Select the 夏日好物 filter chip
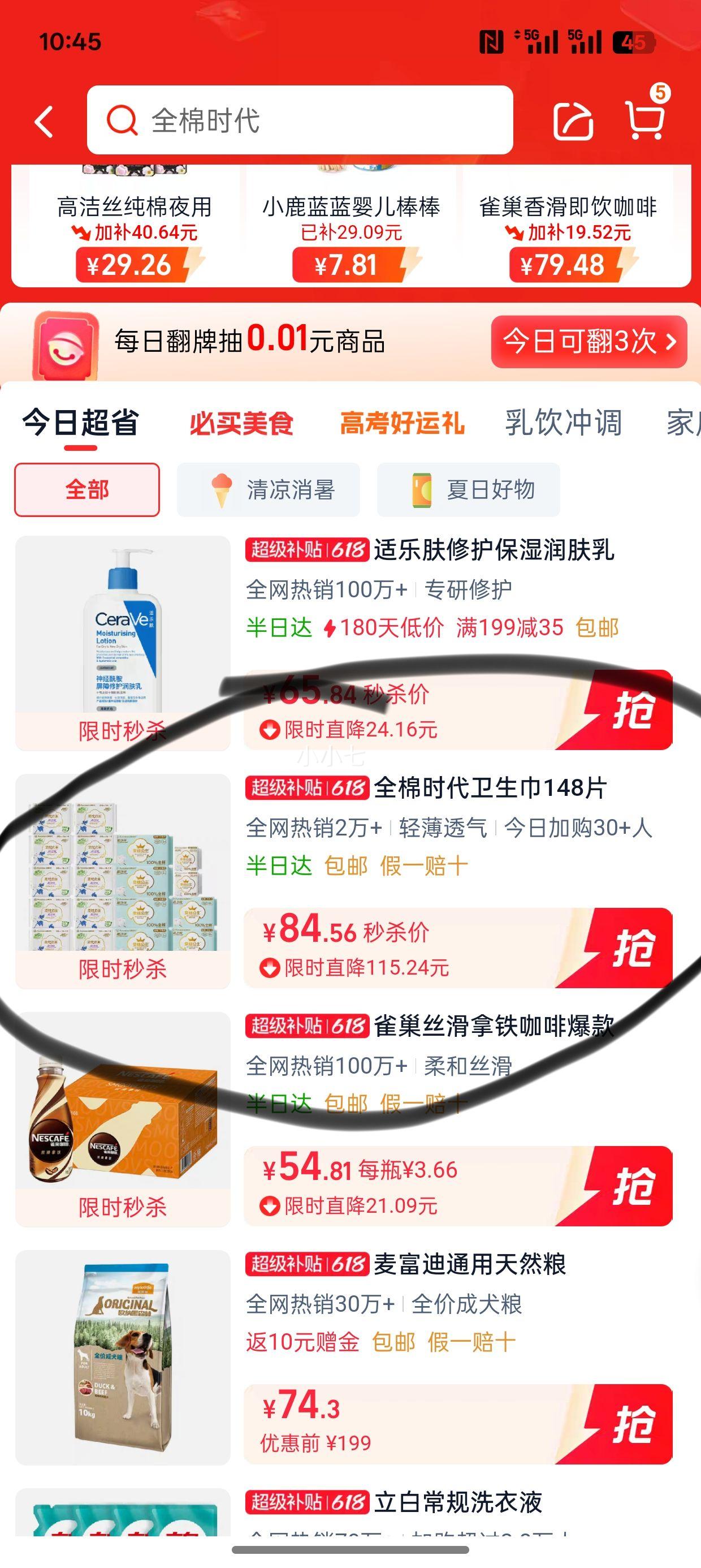The width and height of the screenshot is (701, 1568). point(468,489)
